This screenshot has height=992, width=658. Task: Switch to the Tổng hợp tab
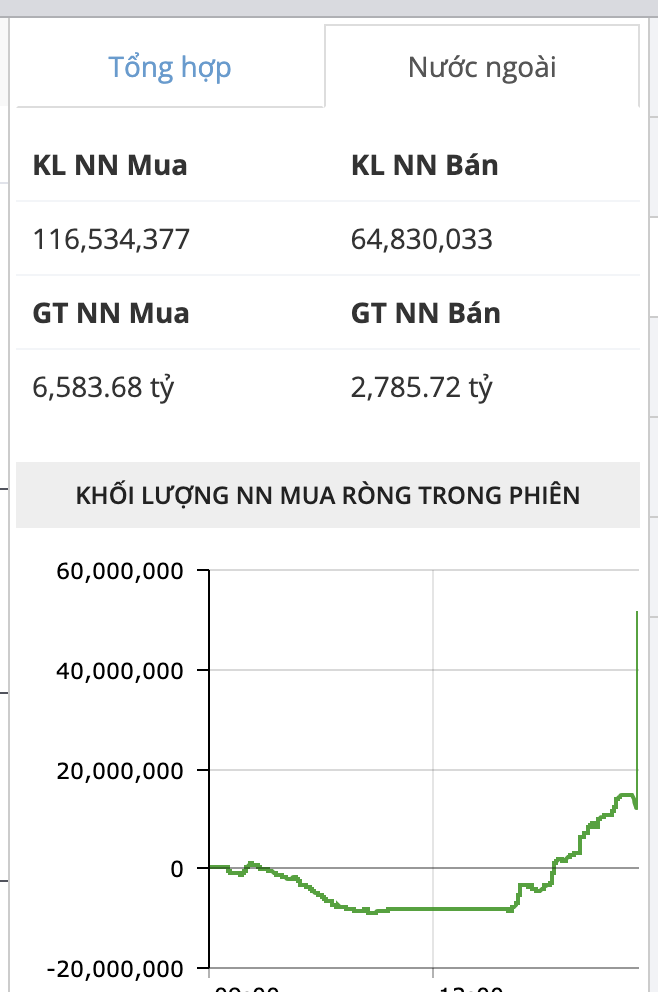click(170, 68)
